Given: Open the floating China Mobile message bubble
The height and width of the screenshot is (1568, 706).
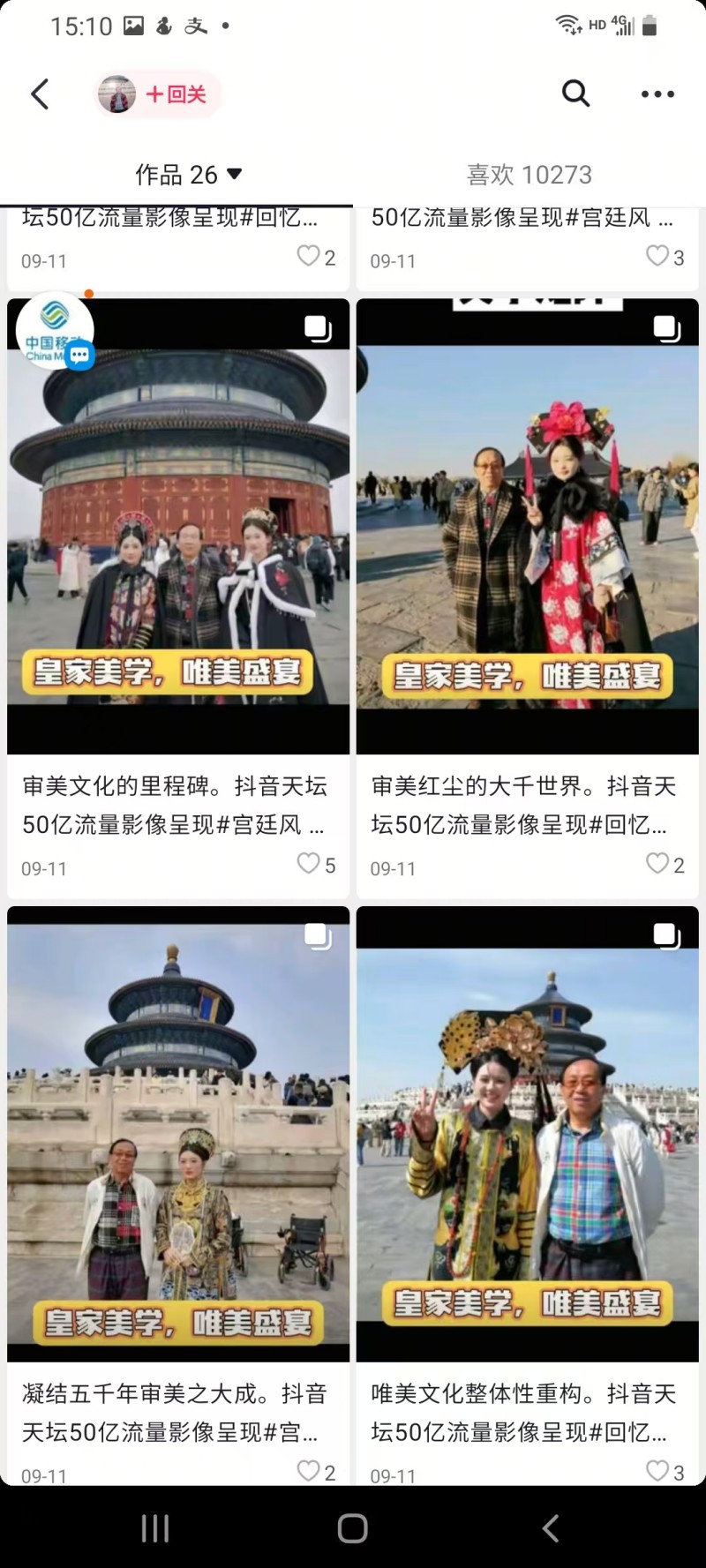Looking at the screenshot, I should point(55,331).
